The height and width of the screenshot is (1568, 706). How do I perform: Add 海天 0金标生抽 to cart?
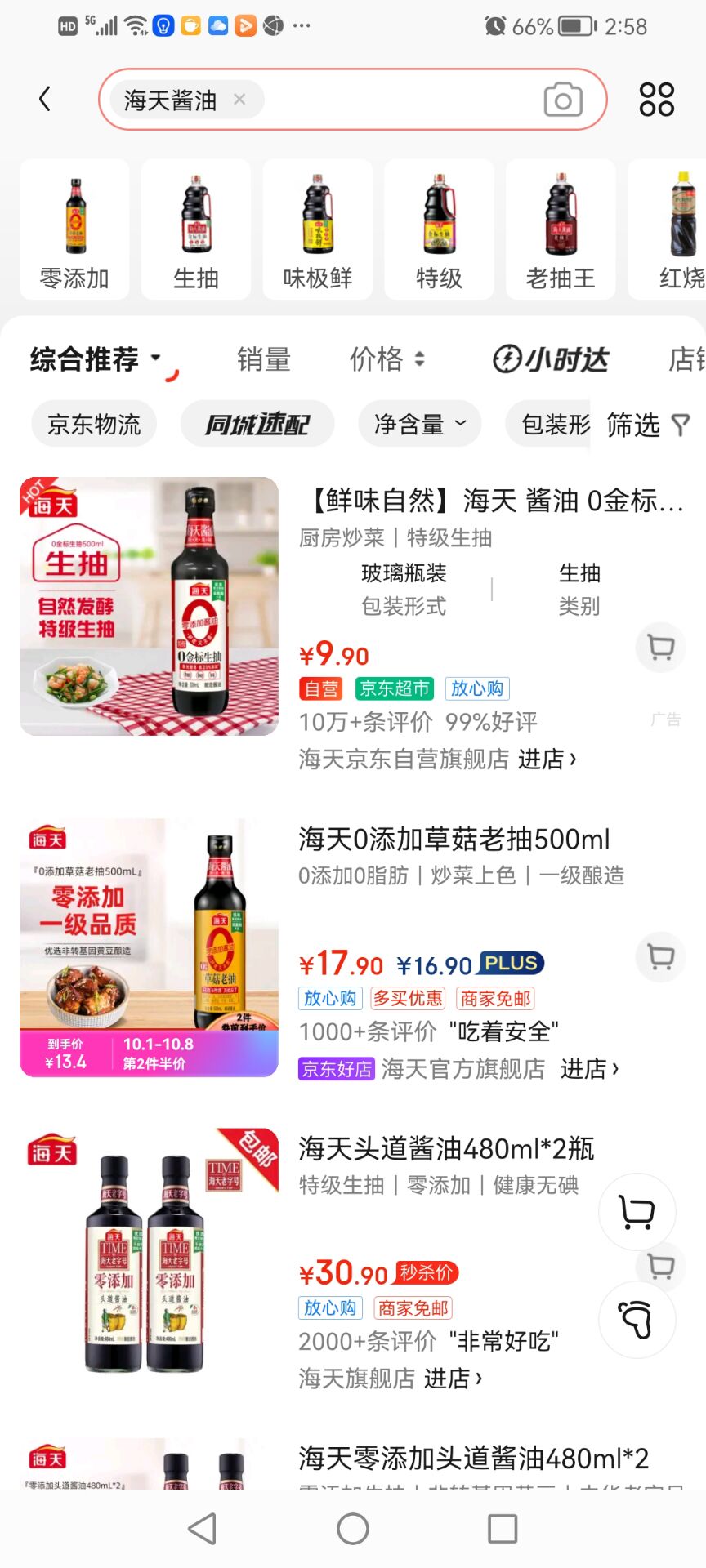coord(660,648)
